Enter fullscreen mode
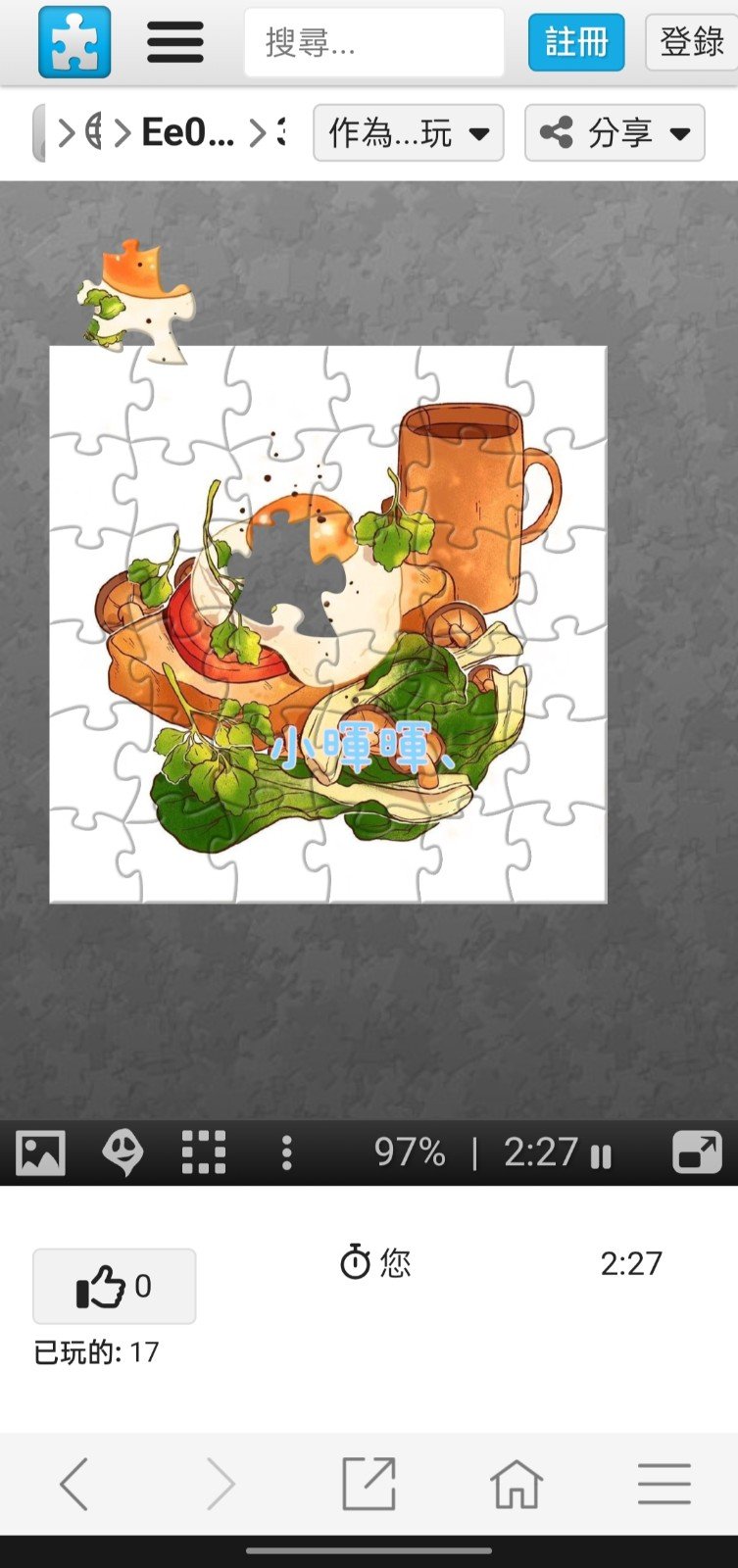 point(697,1152)
